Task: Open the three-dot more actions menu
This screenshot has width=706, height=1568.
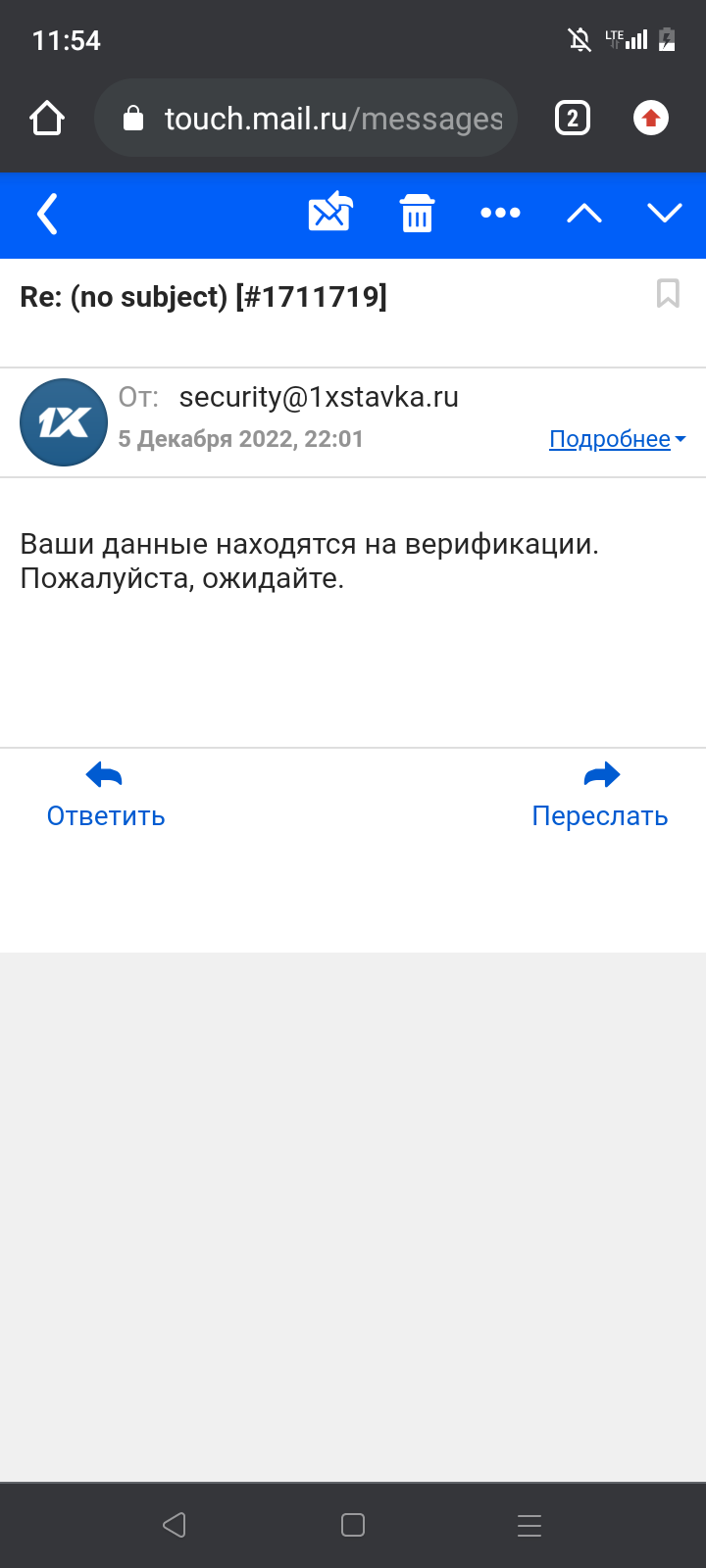Action: [x=500, y=213]
